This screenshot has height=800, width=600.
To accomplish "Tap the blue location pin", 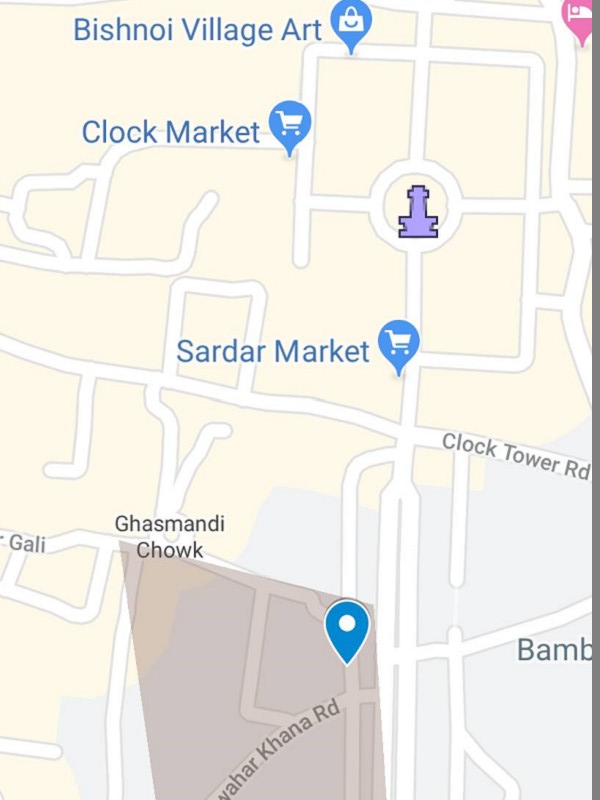I will (x=347, y=627).
